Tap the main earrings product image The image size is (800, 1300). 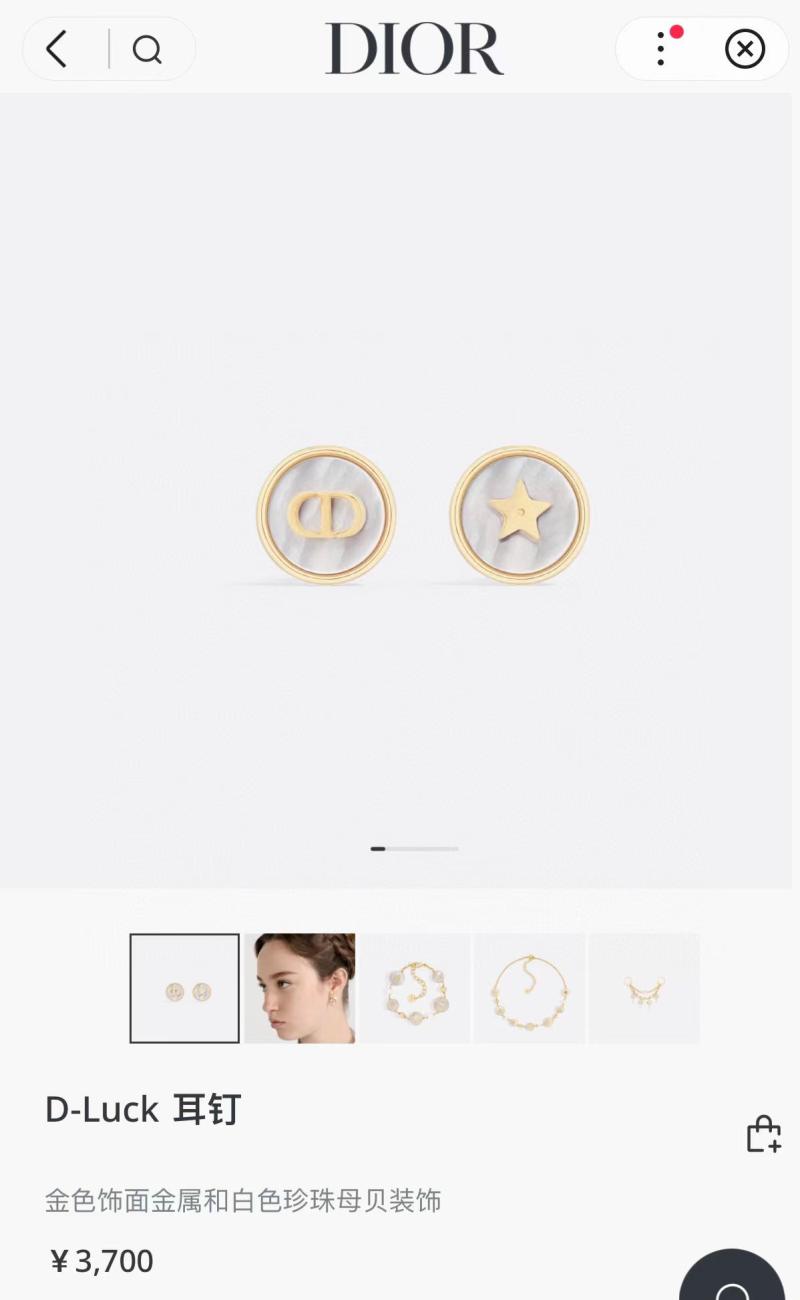(415, 513)
